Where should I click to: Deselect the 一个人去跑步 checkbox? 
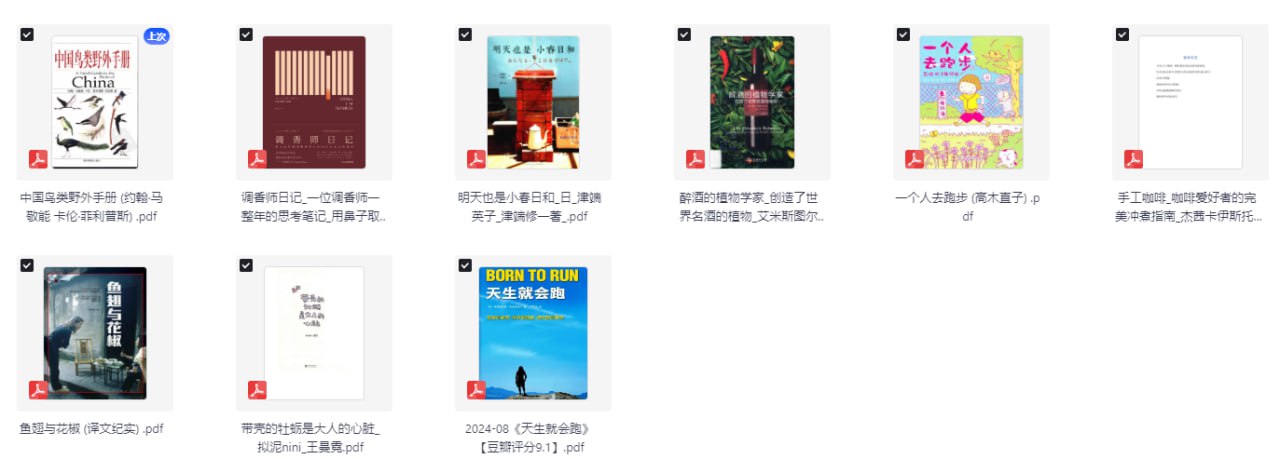(x=903, y=34)
